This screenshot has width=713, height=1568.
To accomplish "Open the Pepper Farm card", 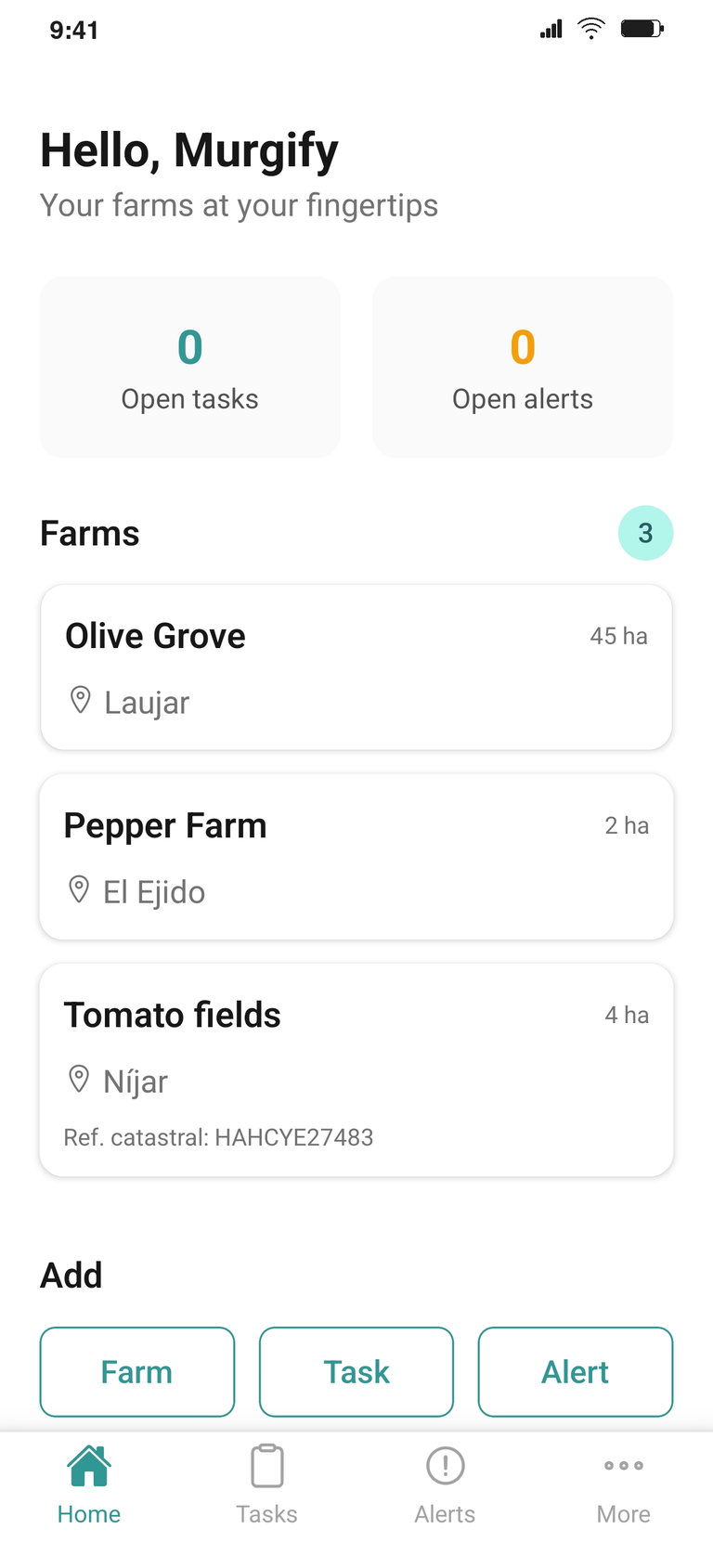I will pos(356,856).
